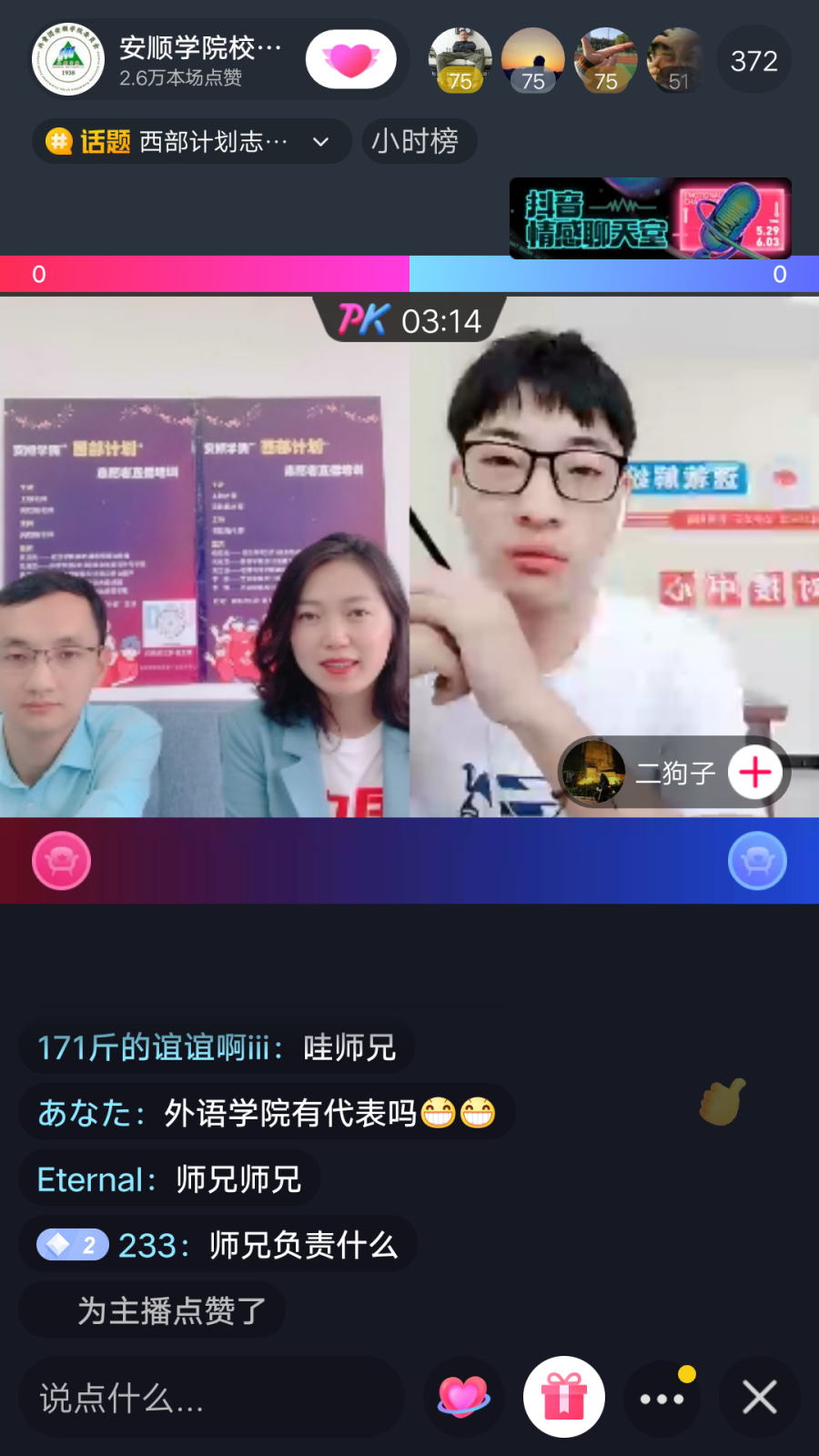View the top viewer's avatar with 51
This screenshot has width=819, height=1456.
(x=675, y=60)
